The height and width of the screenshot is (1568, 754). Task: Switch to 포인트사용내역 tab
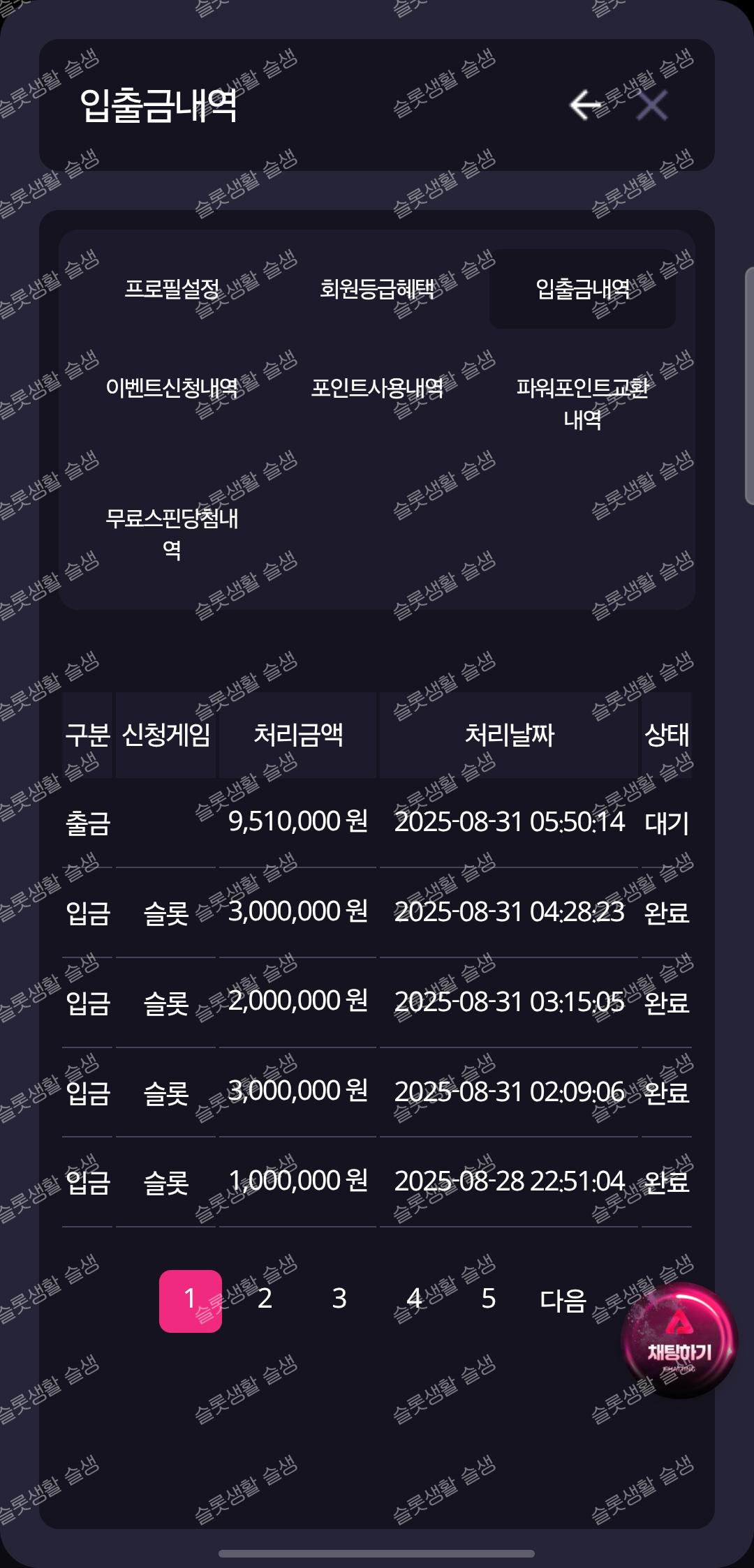coord(377,387)
